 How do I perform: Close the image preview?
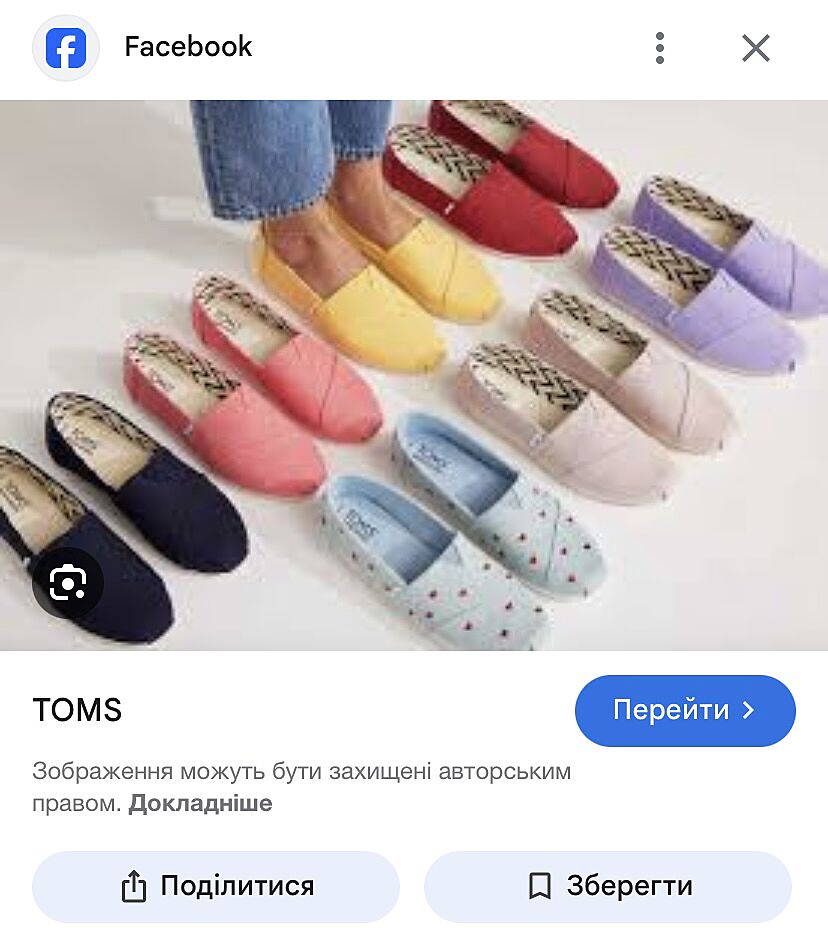756,47
